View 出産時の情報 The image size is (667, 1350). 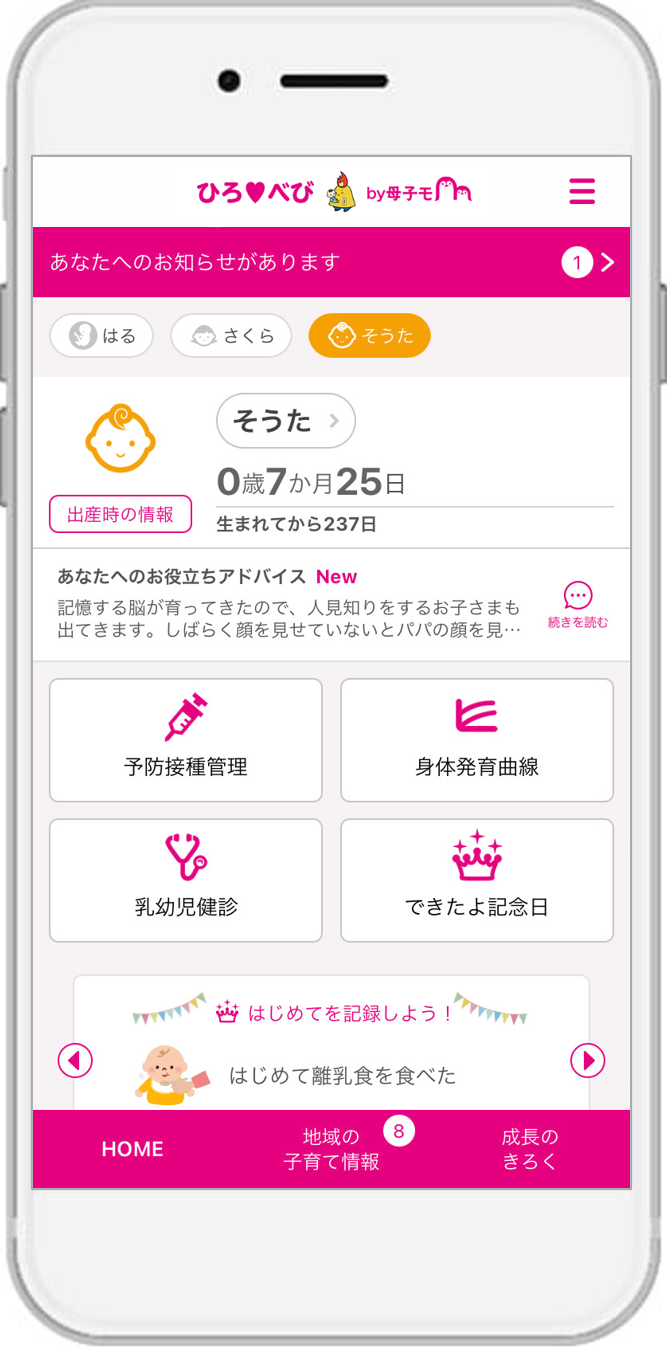coord(120,514)
